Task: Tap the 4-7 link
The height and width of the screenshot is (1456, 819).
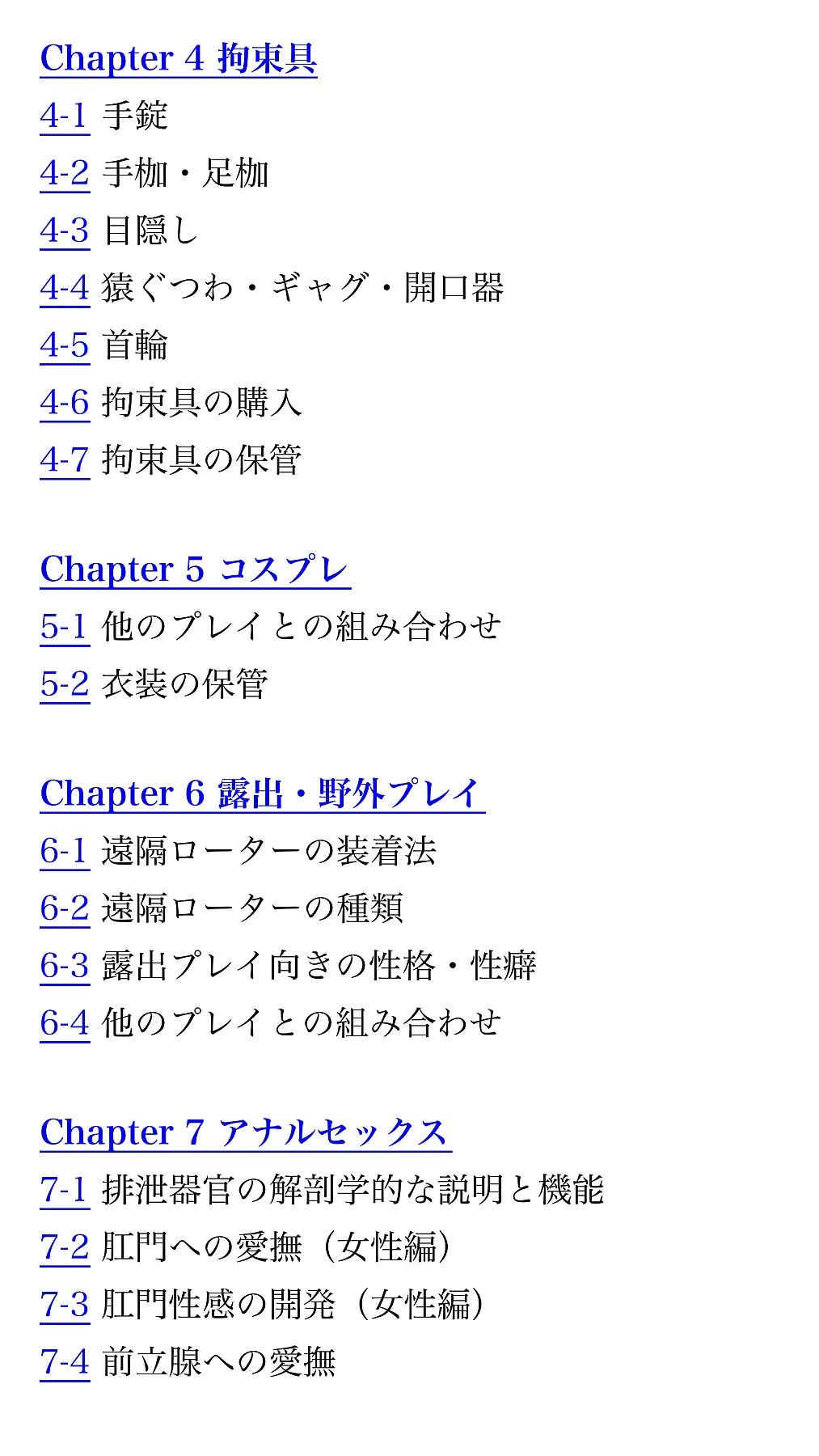Action: (x=65, y=460)
